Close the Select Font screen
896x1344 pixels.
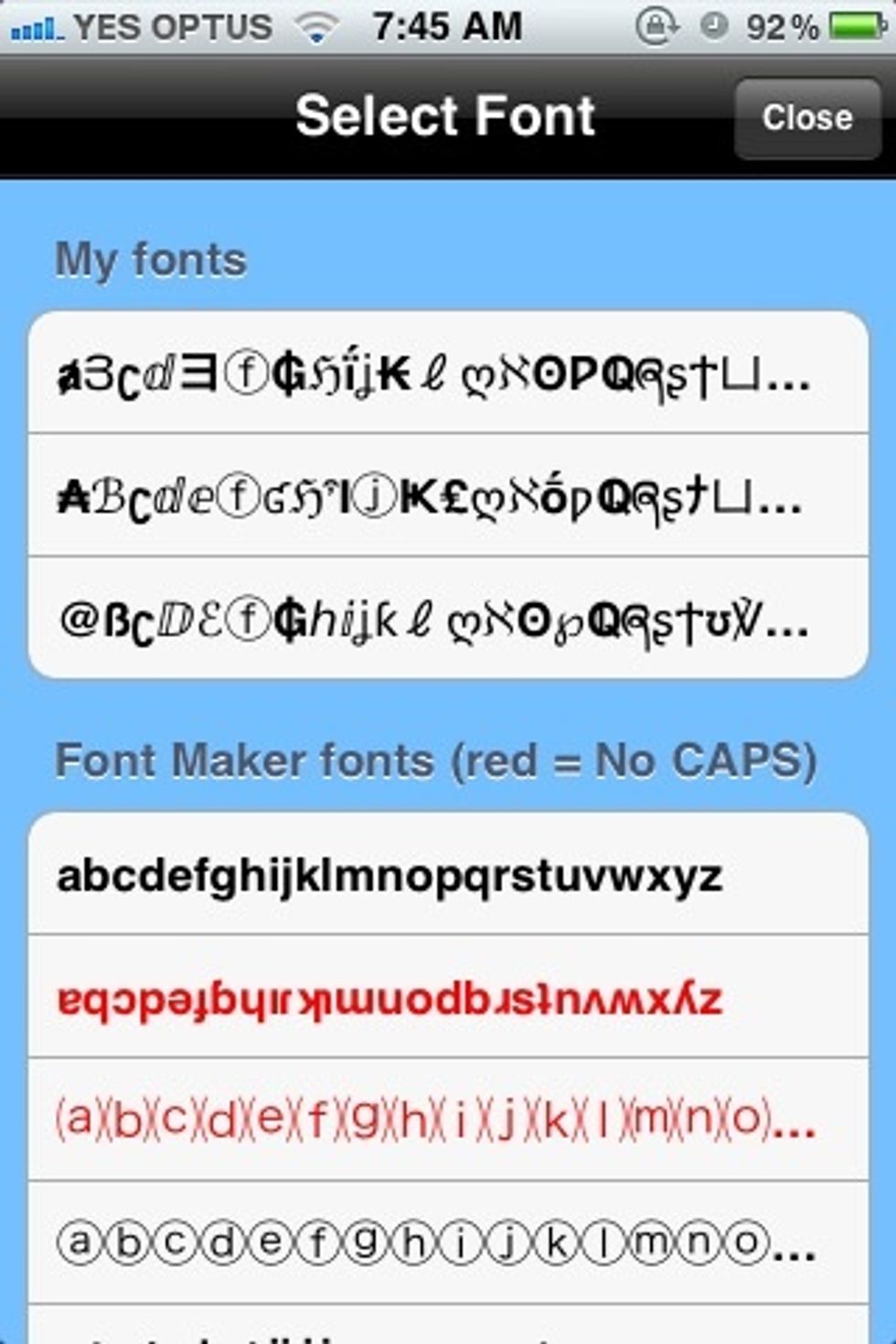(x=806, y=118)
